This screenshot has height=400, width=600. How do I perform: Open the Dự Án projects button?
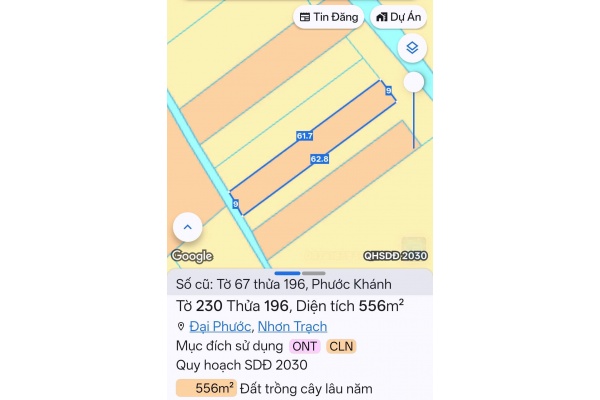pyautogui.click(x=399, y=17)
